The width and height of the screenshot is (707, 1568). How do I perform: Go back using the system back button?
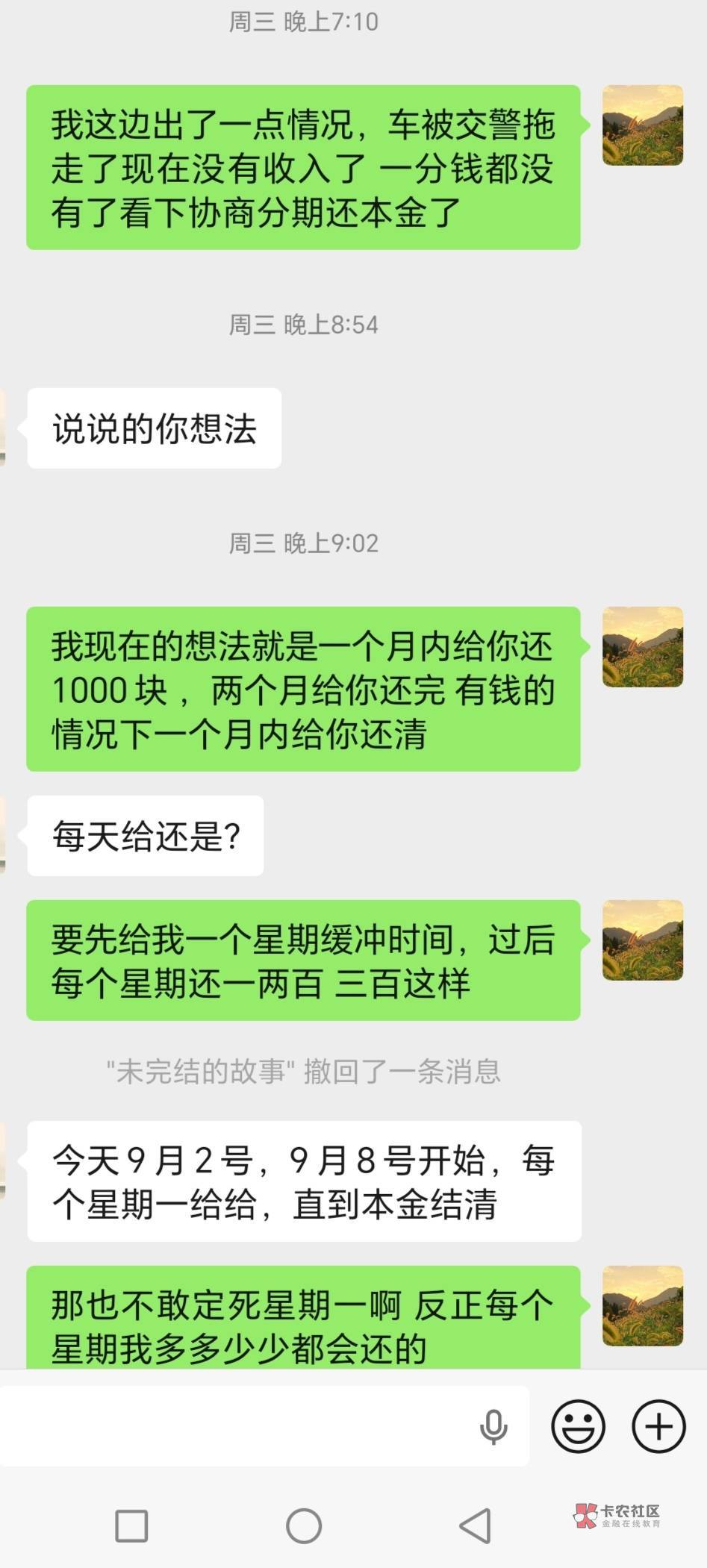[x=475, y=1525]
